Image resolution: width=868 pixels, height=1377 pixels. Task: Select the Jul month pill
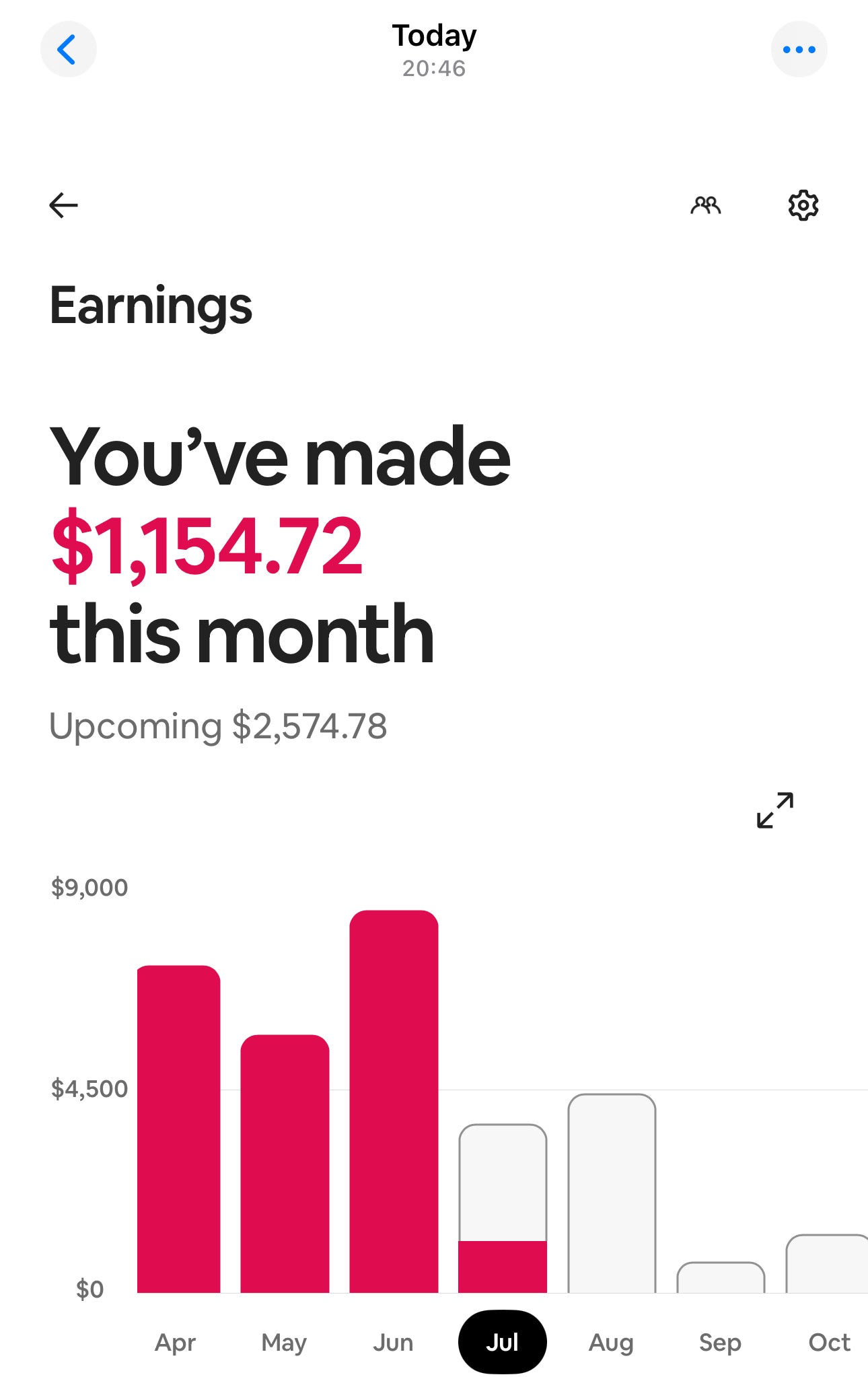coord(502,1342)
